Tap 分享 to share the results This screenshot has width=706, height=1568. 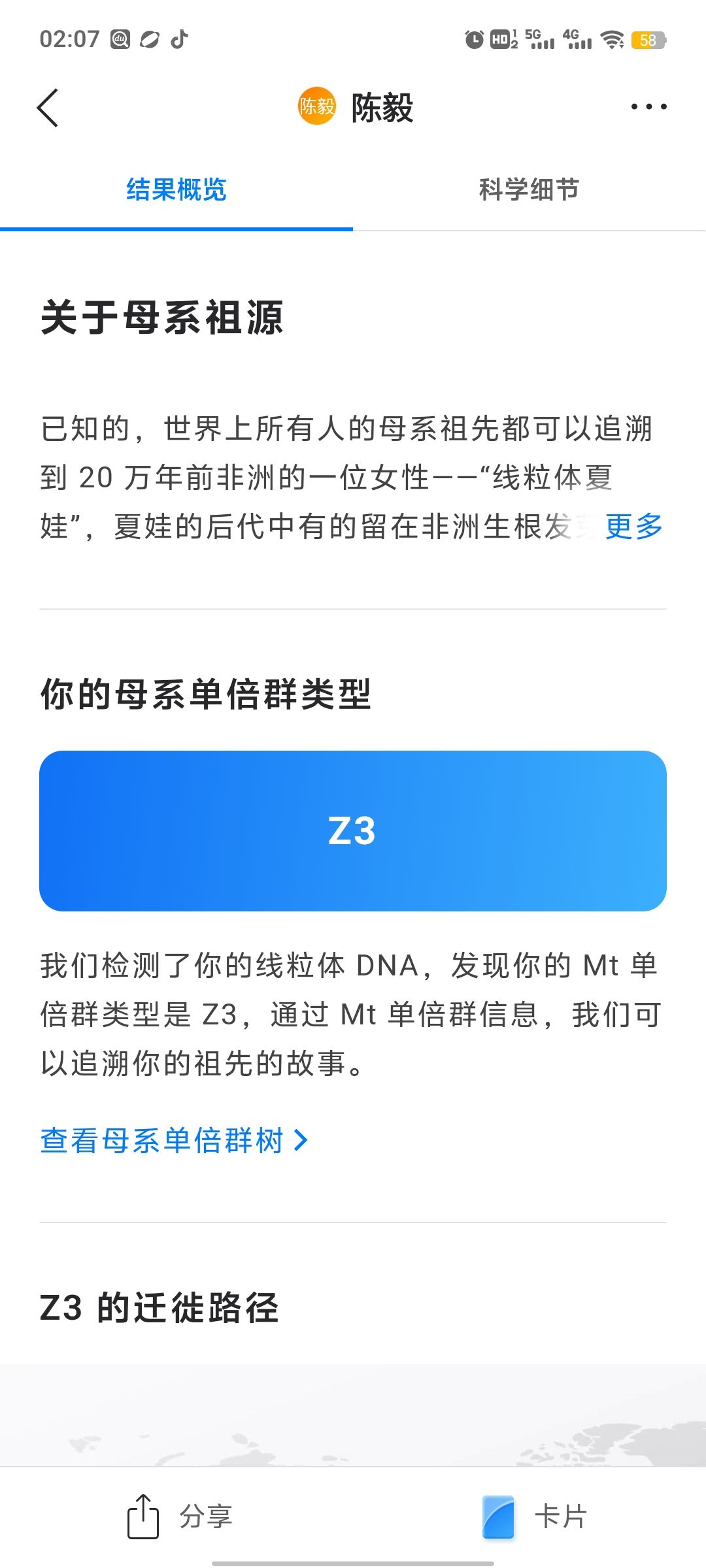(x=179, y=1516)
